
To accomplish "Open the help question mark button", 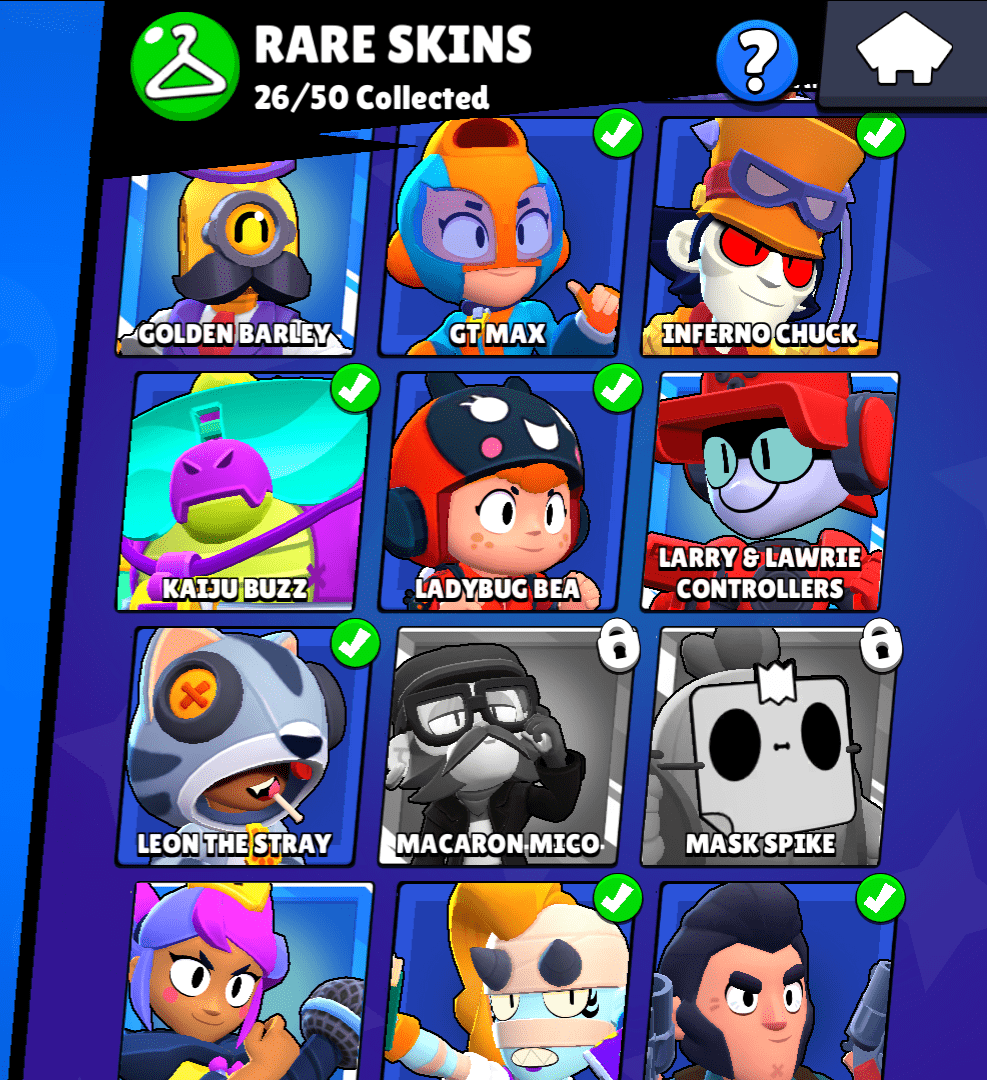I will pos(757,61).
